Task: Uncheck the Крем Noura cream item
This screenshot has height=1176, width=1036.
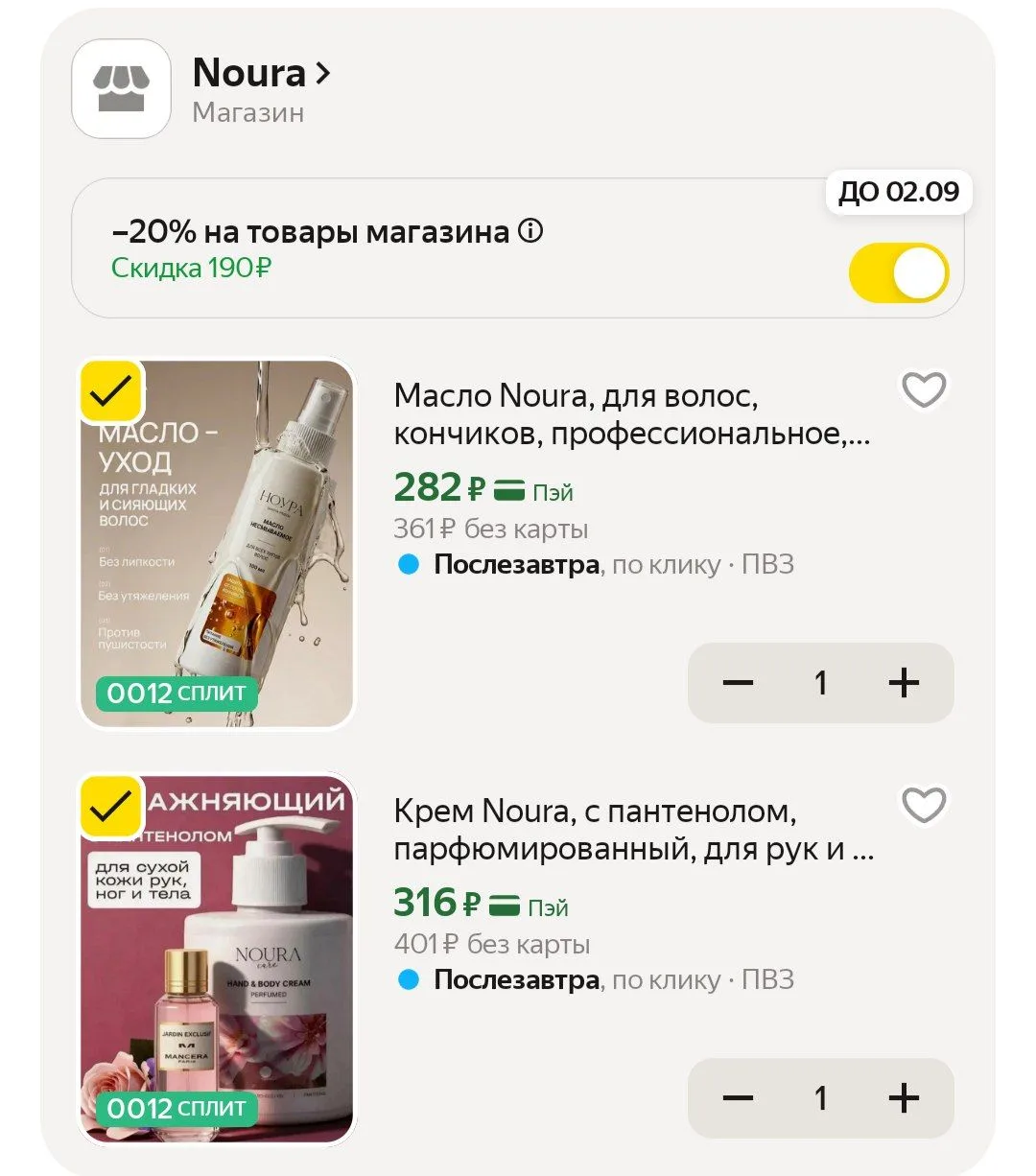Action: (111, 807)
